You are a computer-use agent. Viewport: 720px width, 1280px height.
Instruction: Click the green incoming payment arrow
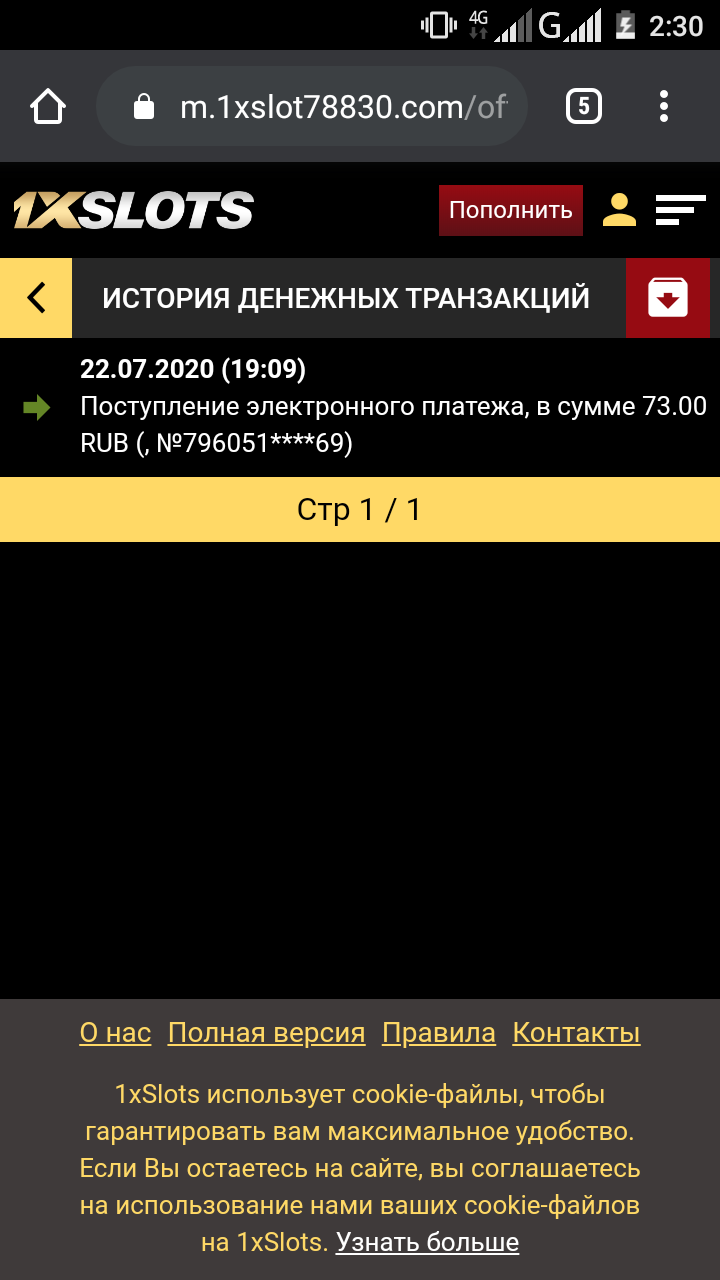click(x=38, y=407)
